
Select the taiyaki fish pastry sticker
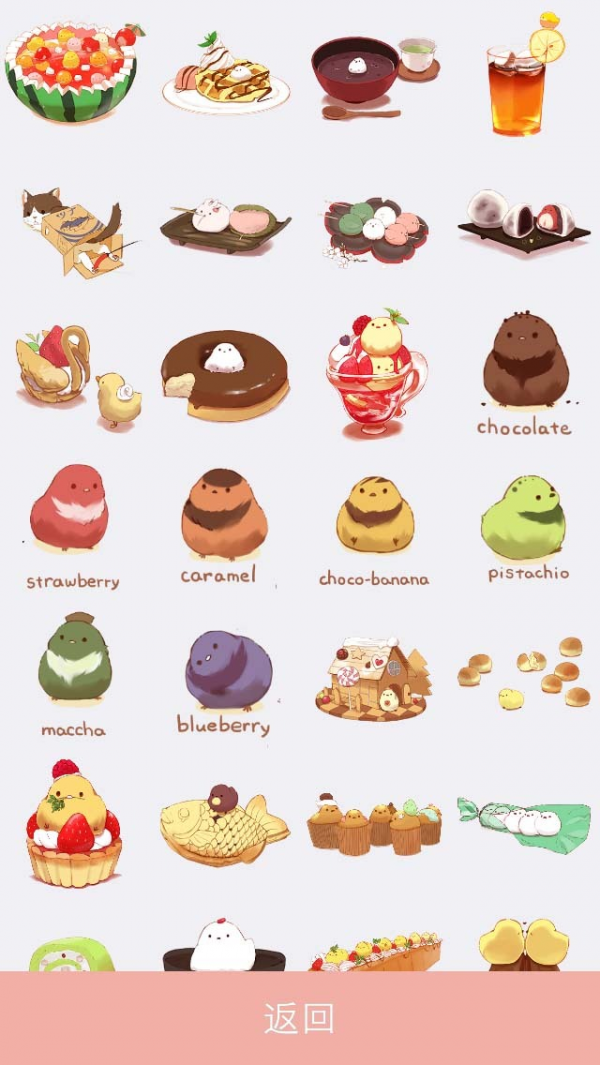click(x=225, y=822)
